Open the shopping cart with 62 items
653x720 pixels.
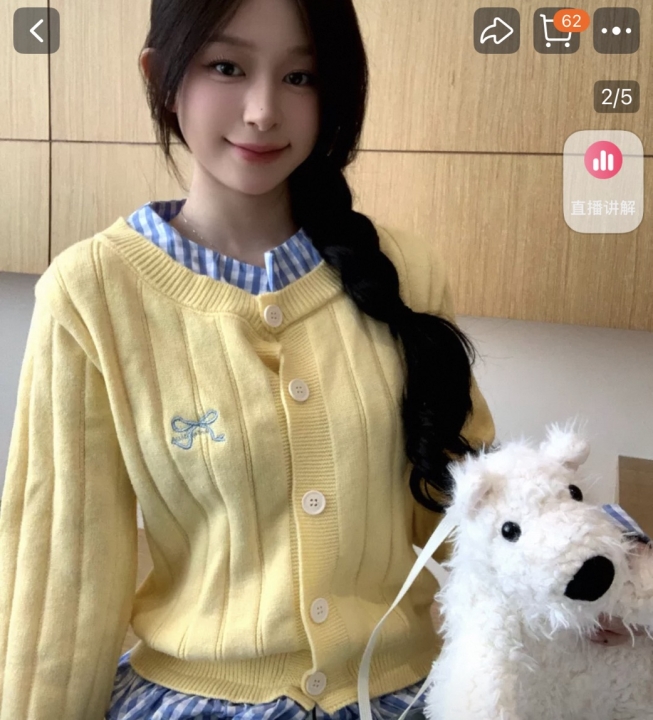click(556, 31)
